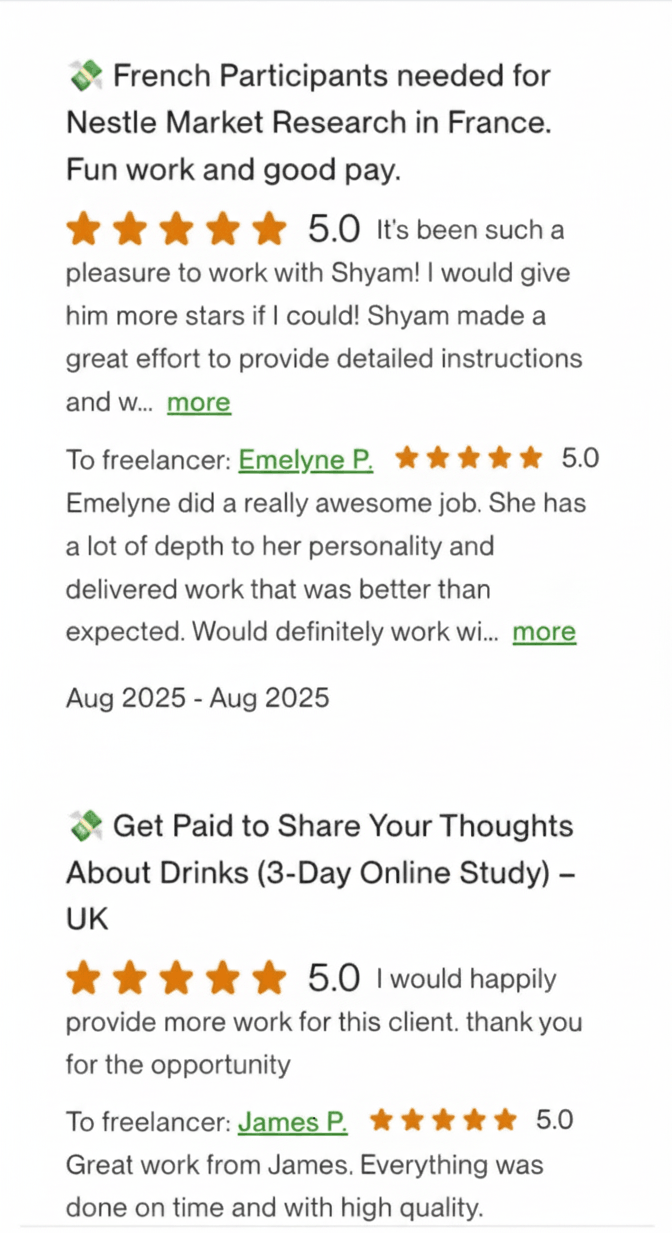Expand Shyam's review with the more link

pyautogui.click(x=198, y=403)
